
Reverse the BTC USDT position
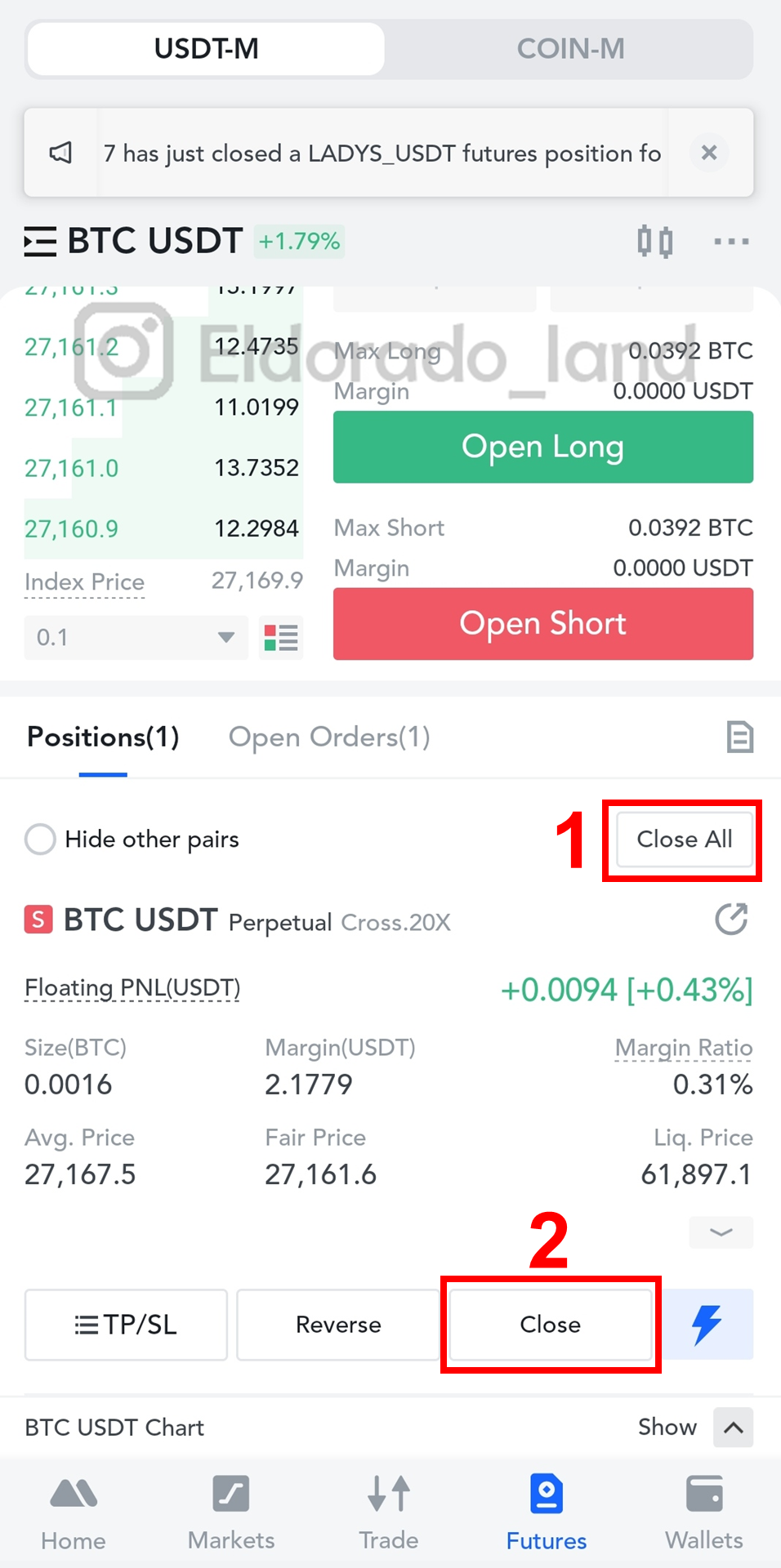(x=338, y=1325)
